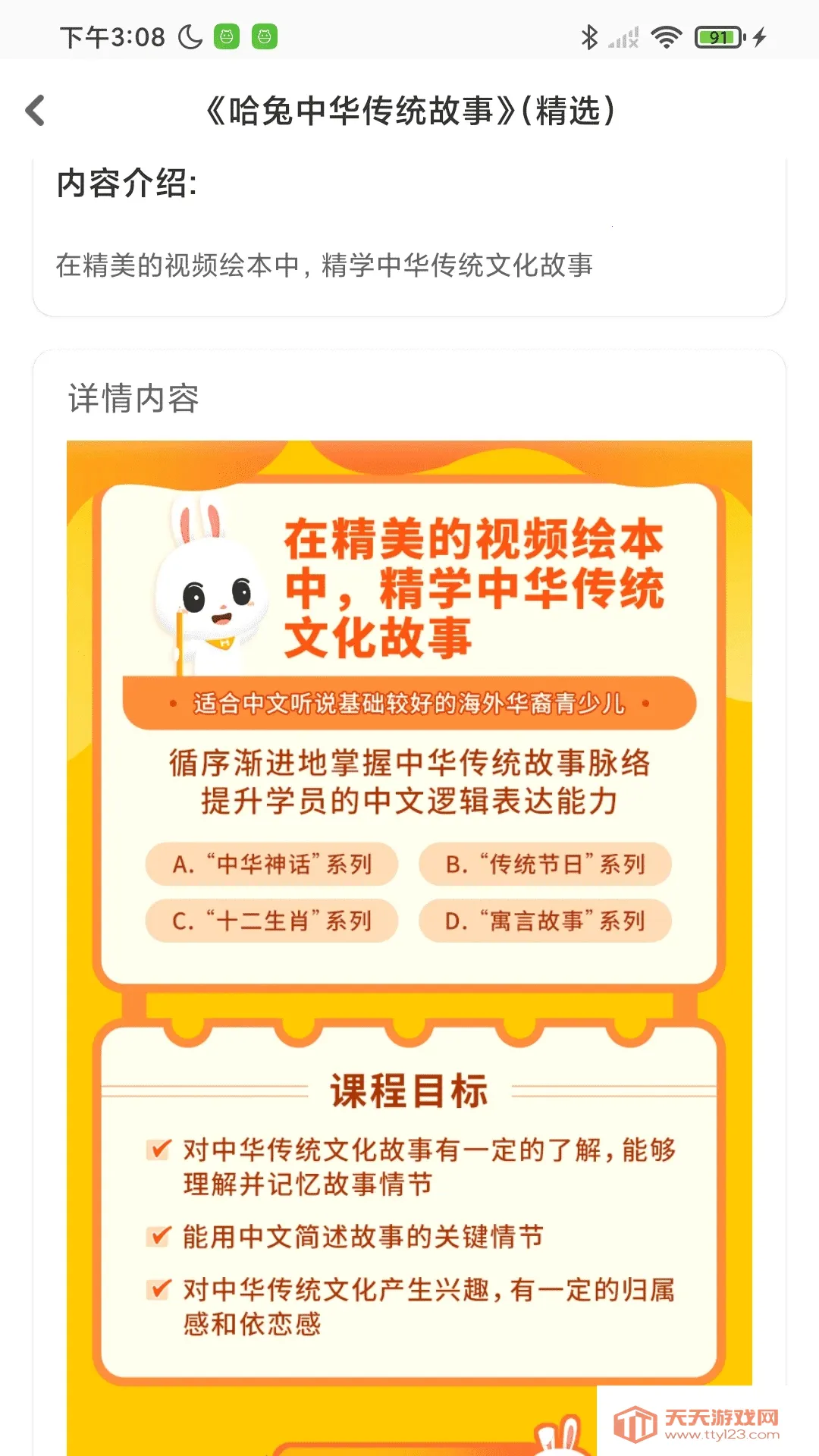Image resolution: width=819 pixels, height=1456 pixels.
Task: Check the third course goal checkmark
Action: 156,1286
